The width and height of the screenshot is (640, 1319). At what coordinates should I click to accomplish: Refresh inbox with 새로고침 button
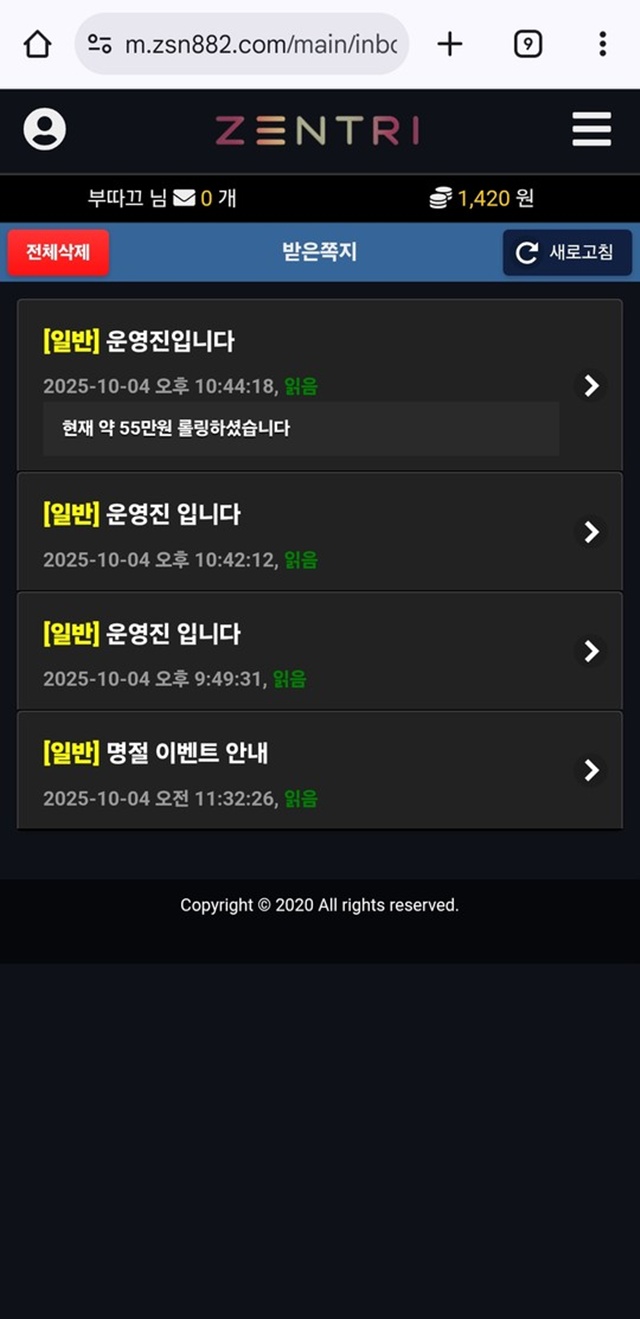pyautogui.click(x=567, y=252)
